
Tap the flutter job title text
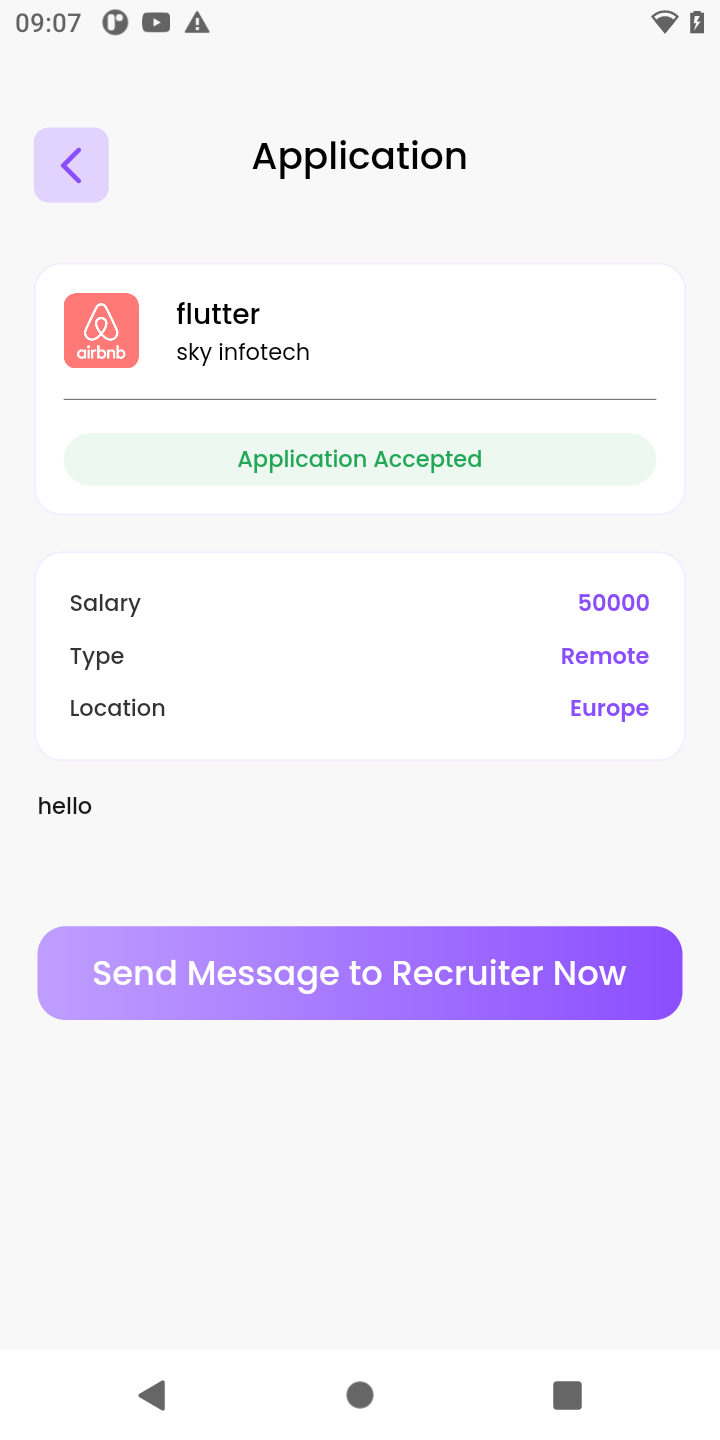click(218, 313)
